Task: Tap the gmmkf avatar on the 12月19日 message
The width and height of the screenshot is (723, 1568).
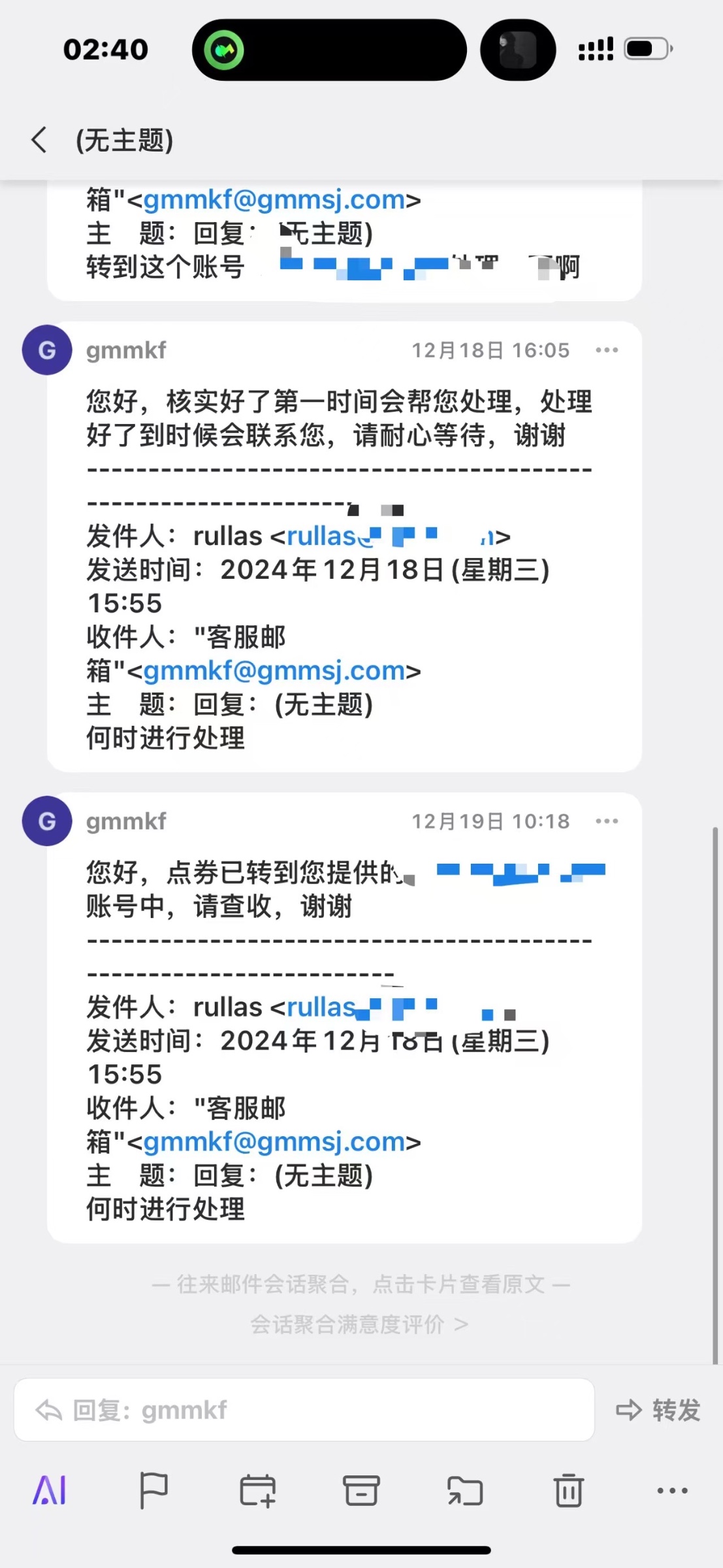Action: tap(47, 821)
